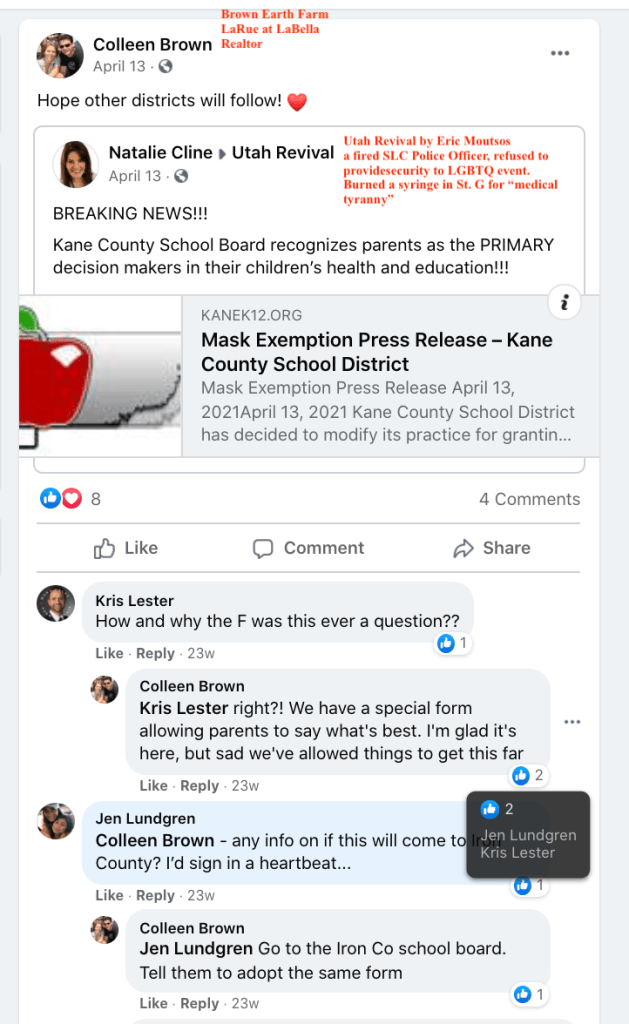The height and width of the screenshot is (1024, 629).
Task: Open Natalie Cline's profile name
Action: [160, 153]
